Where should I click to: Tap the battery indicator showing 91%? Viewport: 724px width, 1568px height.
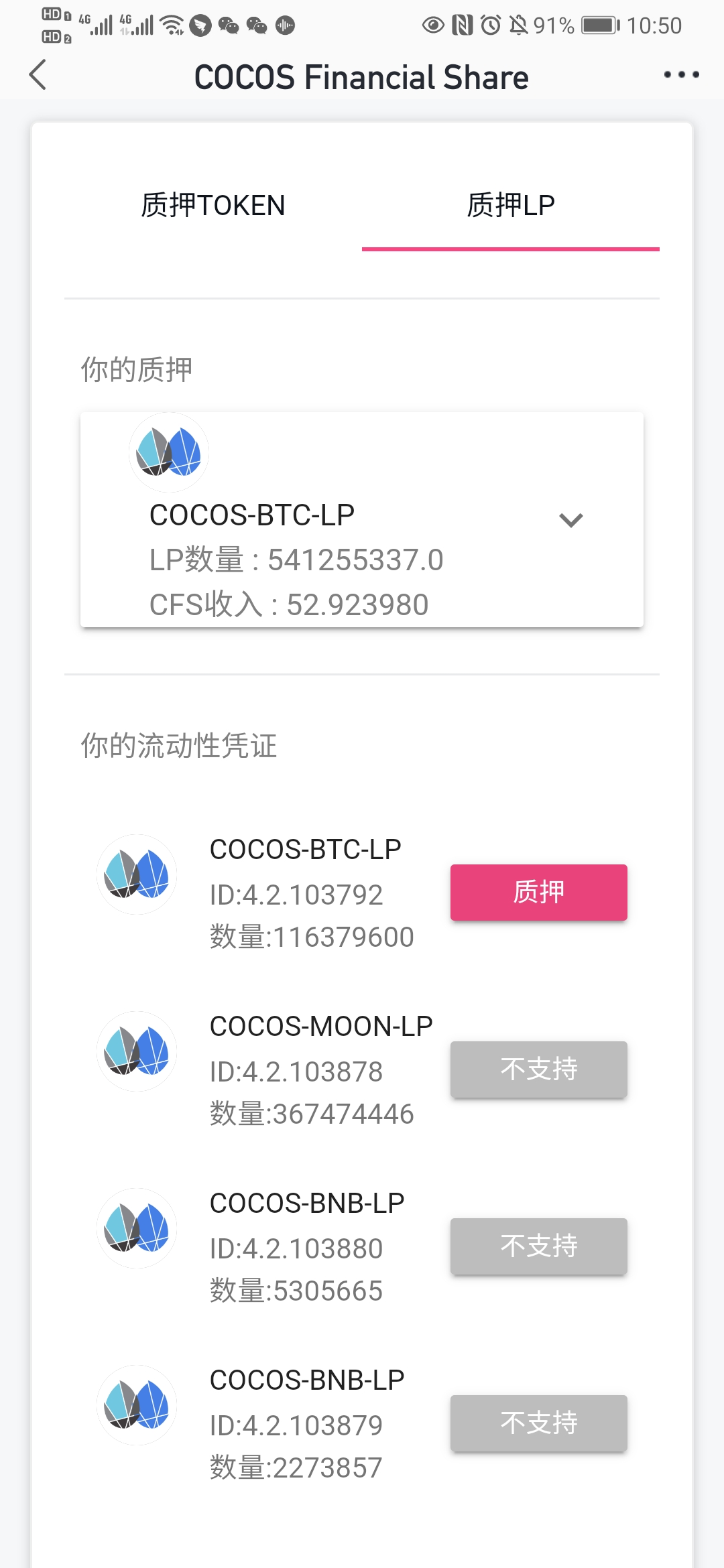click(x=594, y=25)
